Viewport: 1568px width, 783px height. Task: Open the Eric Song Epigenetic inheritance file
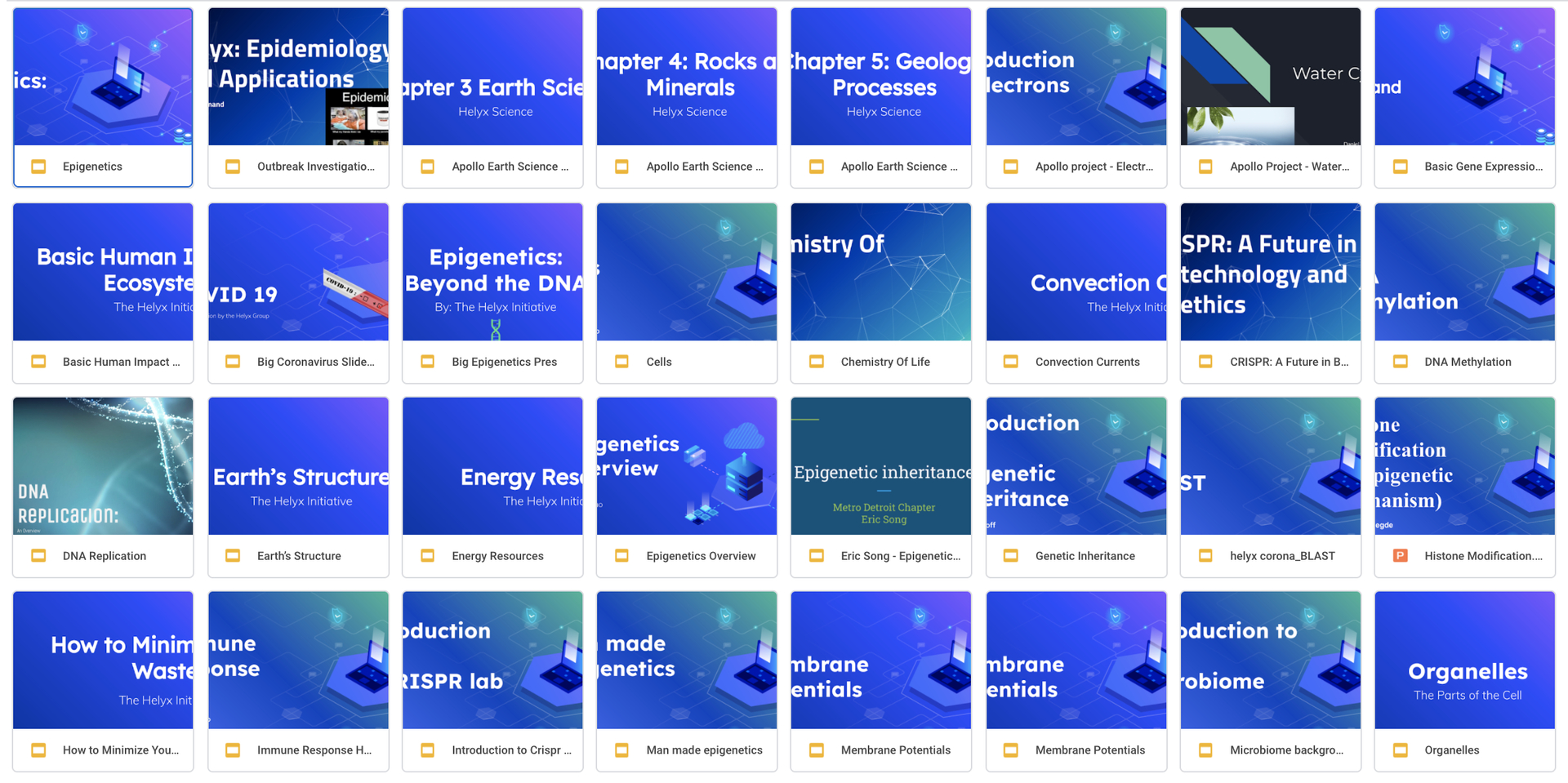[x=881, y=486]
